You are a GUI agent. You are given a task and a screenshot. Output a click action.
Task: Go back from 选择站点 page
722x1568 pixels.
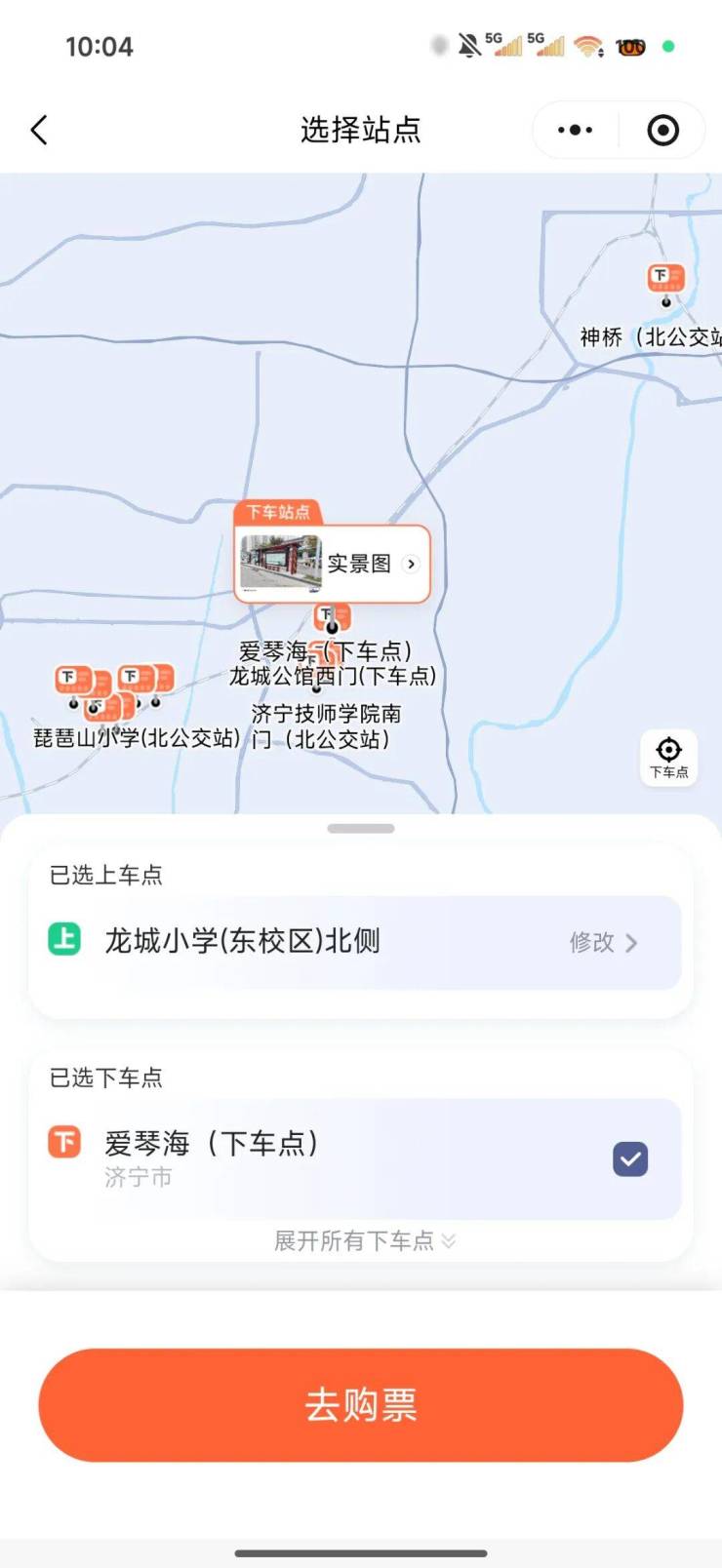pyautogui.click(x=39, y=130)
